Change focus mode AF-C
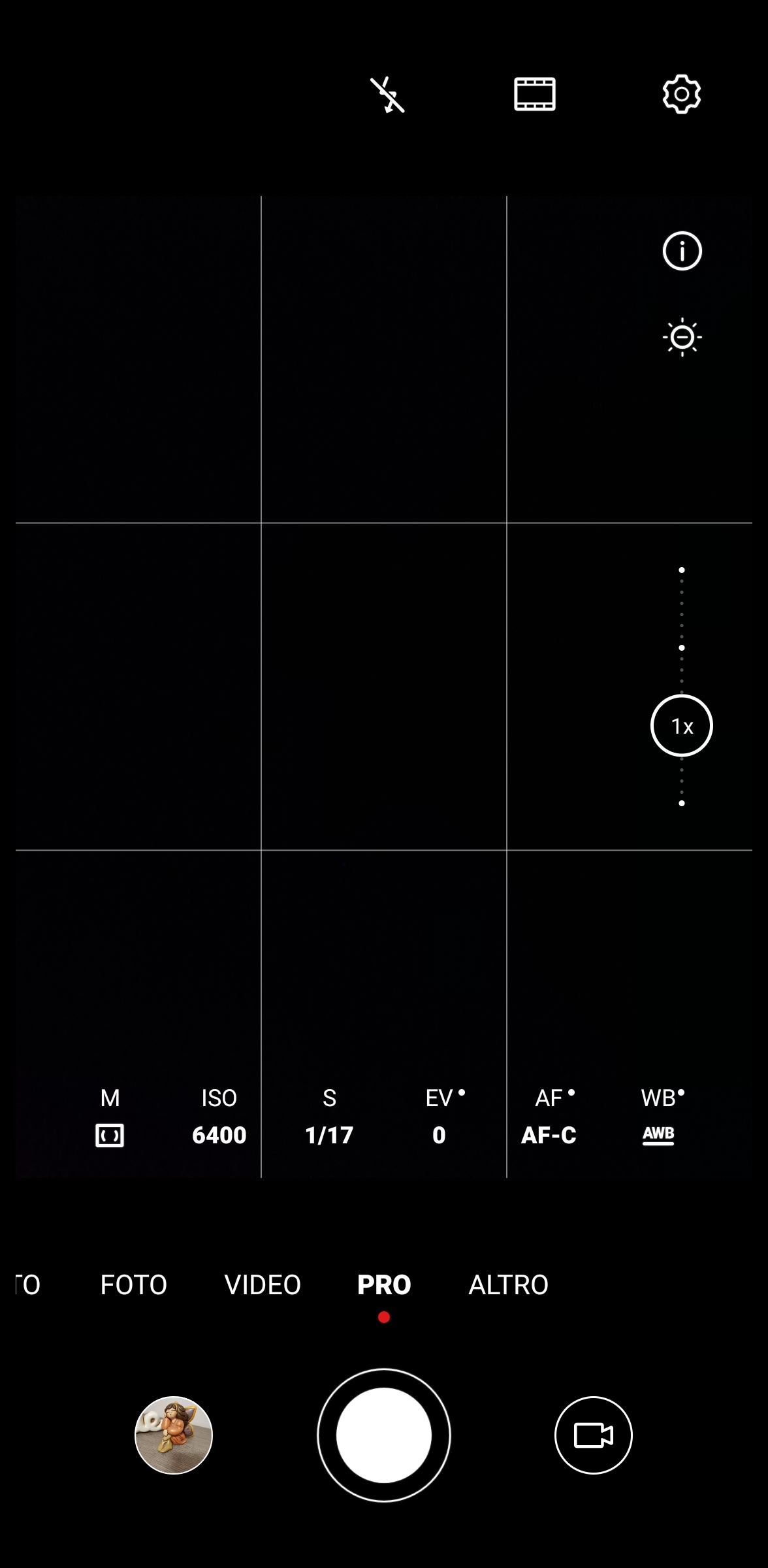Image resolution: width=768 pixels, height=1568 pixels. pyautogui.click(x=549, y=1117)
